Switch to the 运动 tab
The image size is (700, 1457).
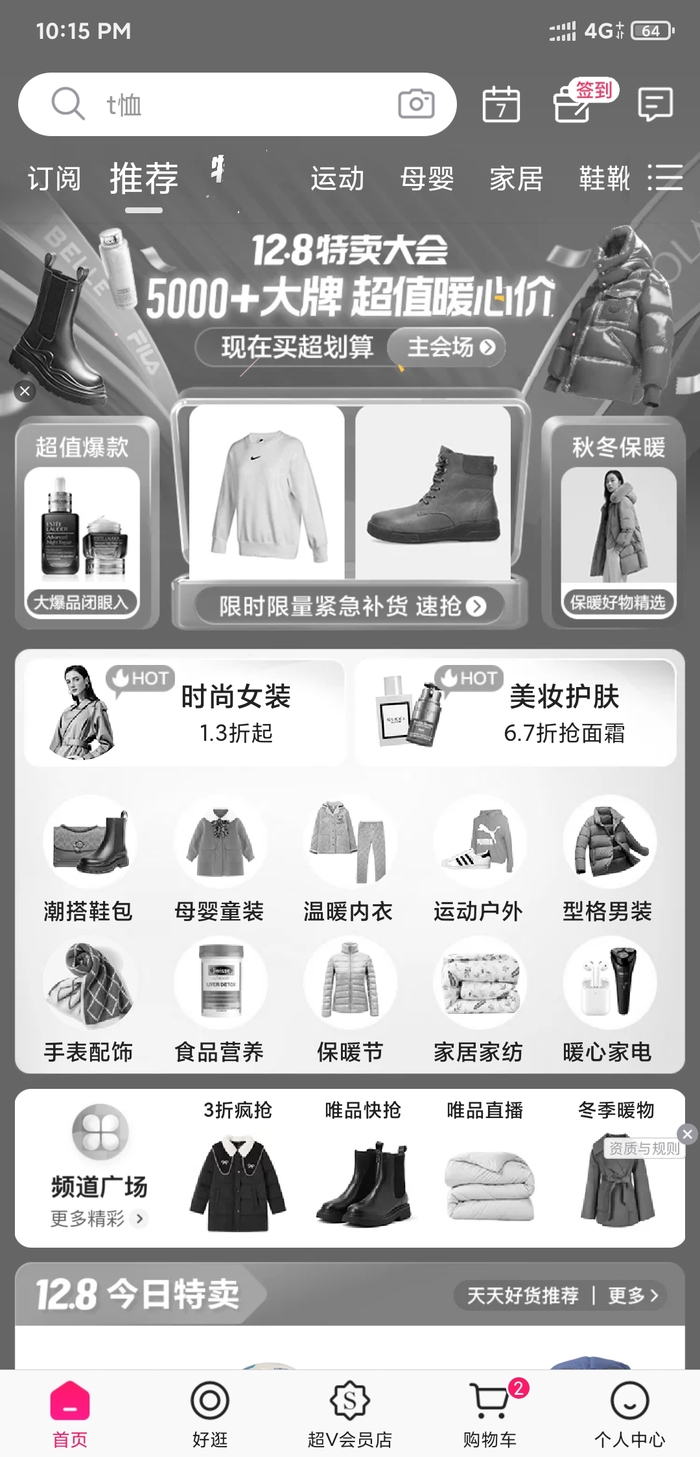coord(337,179)
